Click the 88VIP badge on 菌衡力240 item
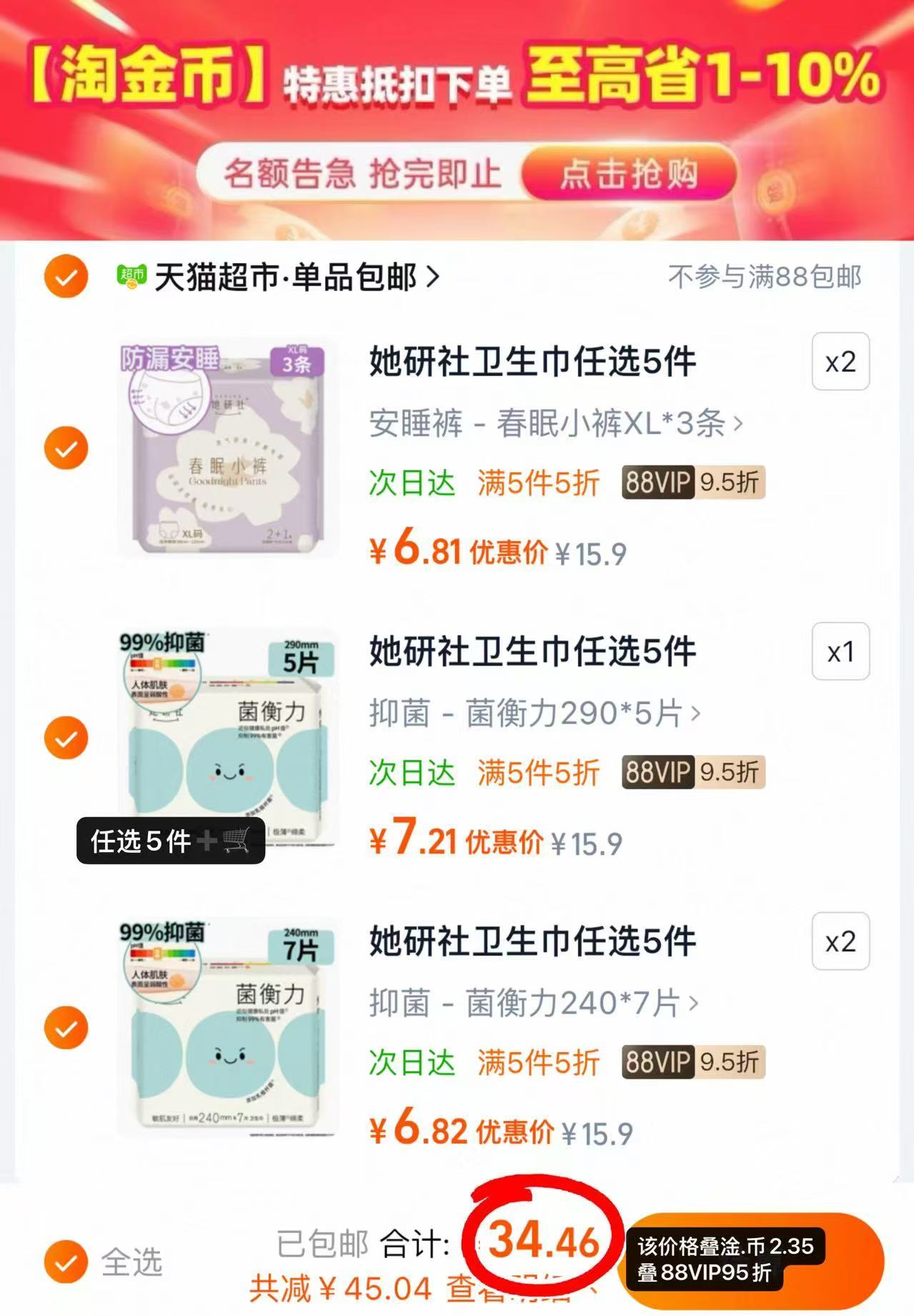Screen dimensions: 914x1316 pos(657,1064)
